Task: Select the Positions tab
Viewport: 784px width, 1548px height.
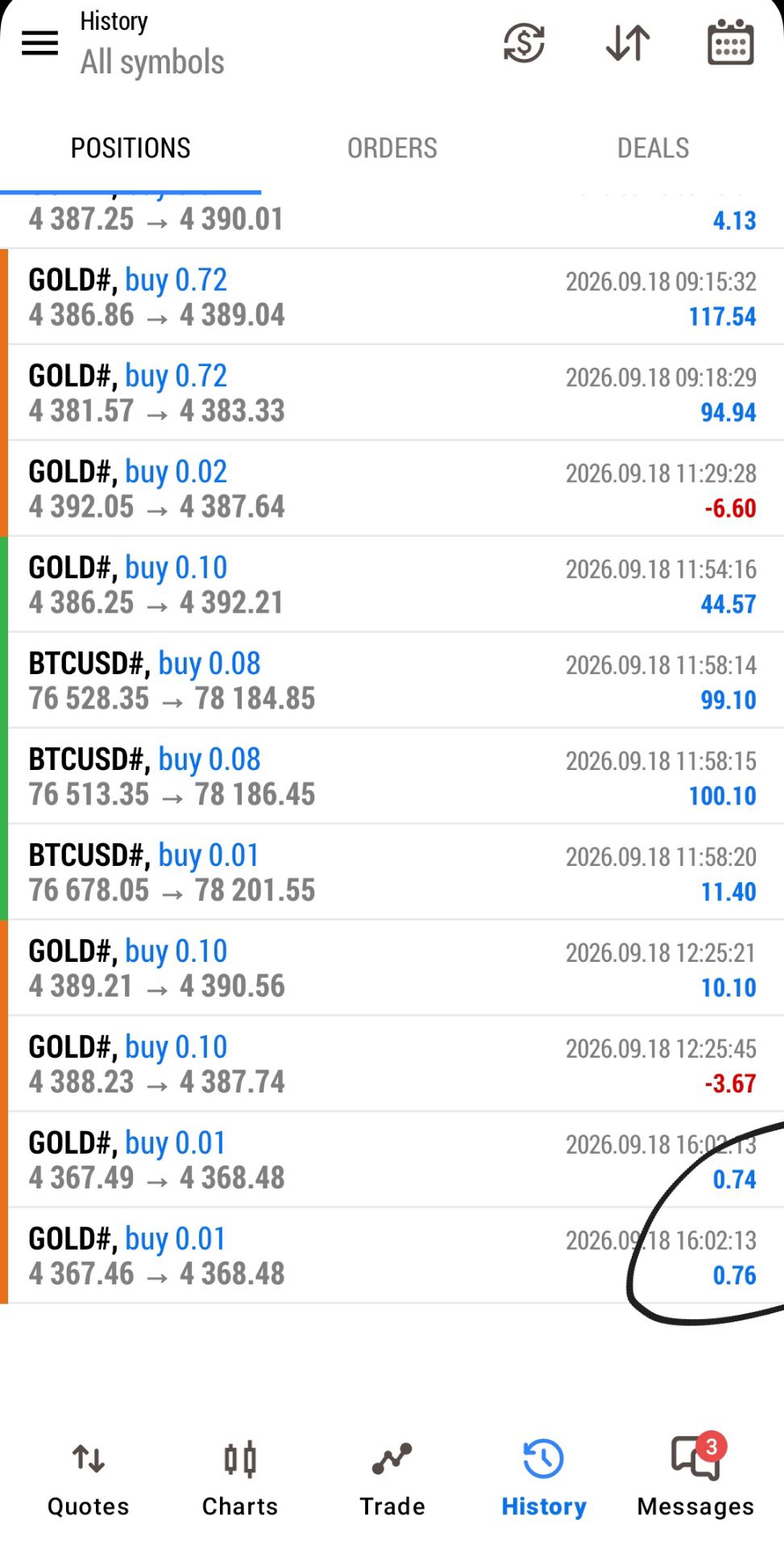Action: 131,148
